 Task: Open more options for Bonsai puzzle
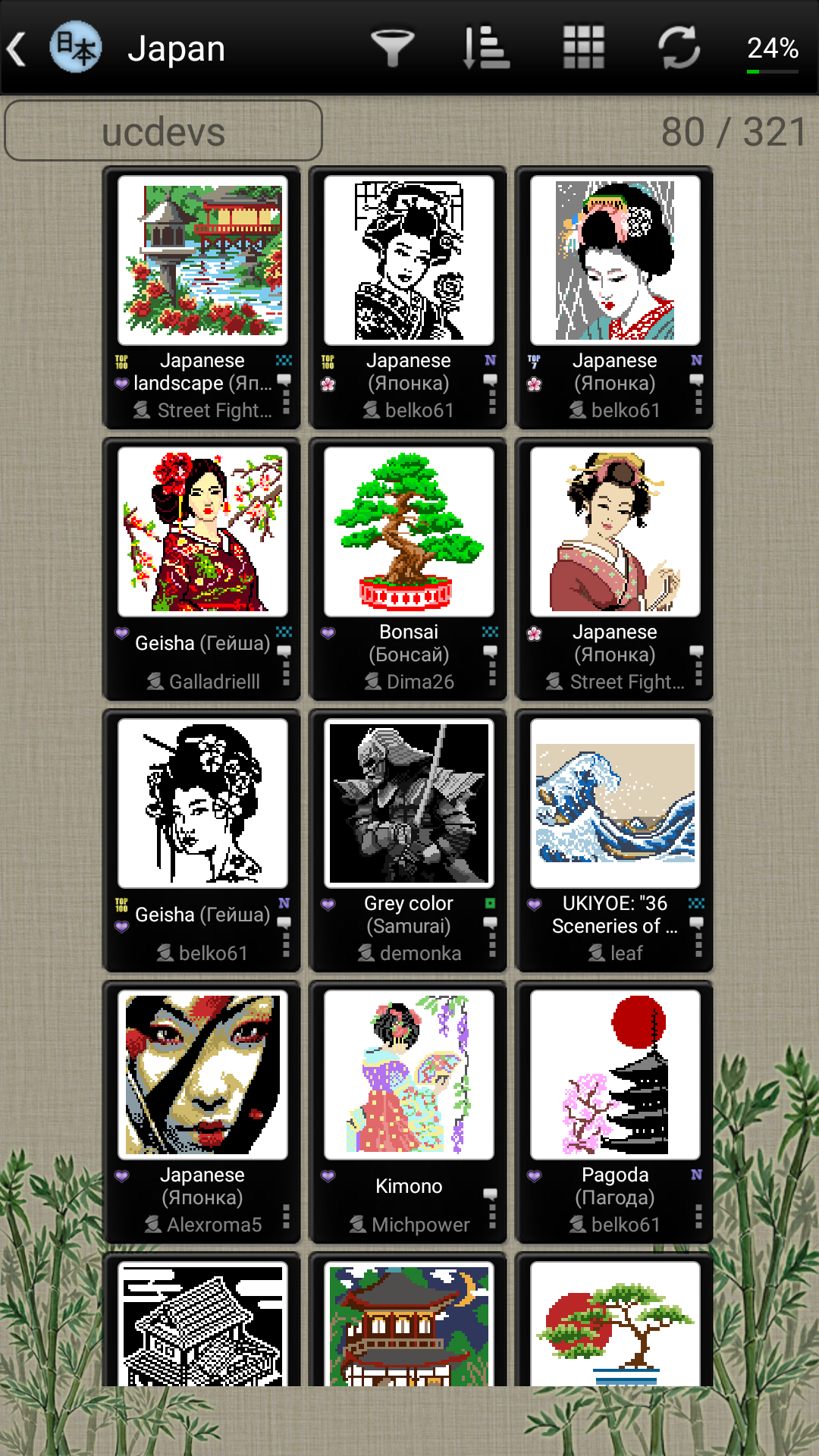(491, 670)
